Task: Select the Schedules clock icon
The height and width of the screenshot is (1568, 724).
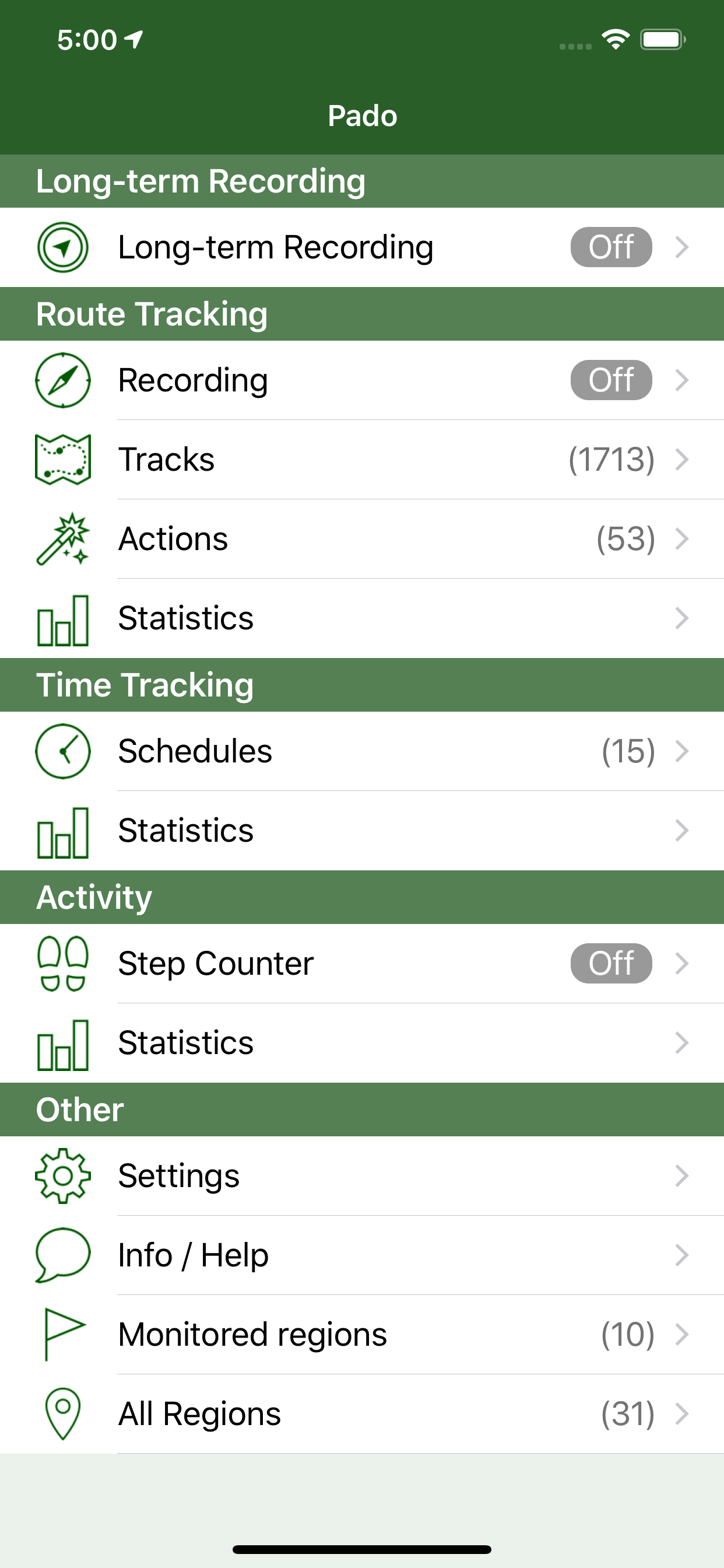Action: click(x=63, y=751)
